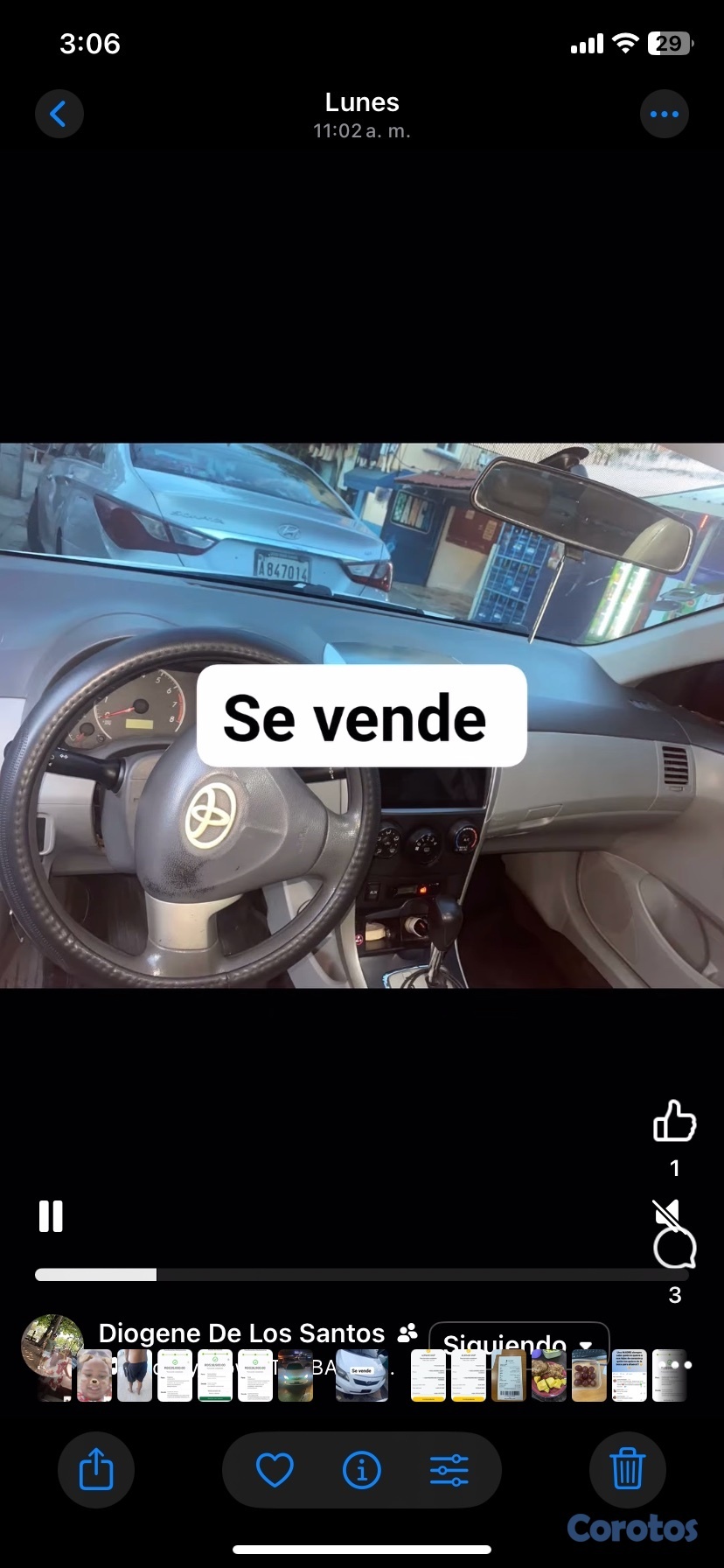Mark this photo as favorite
This screenshot has height=1568, width=724.
pyautogui.click(x=275, y=1469)
